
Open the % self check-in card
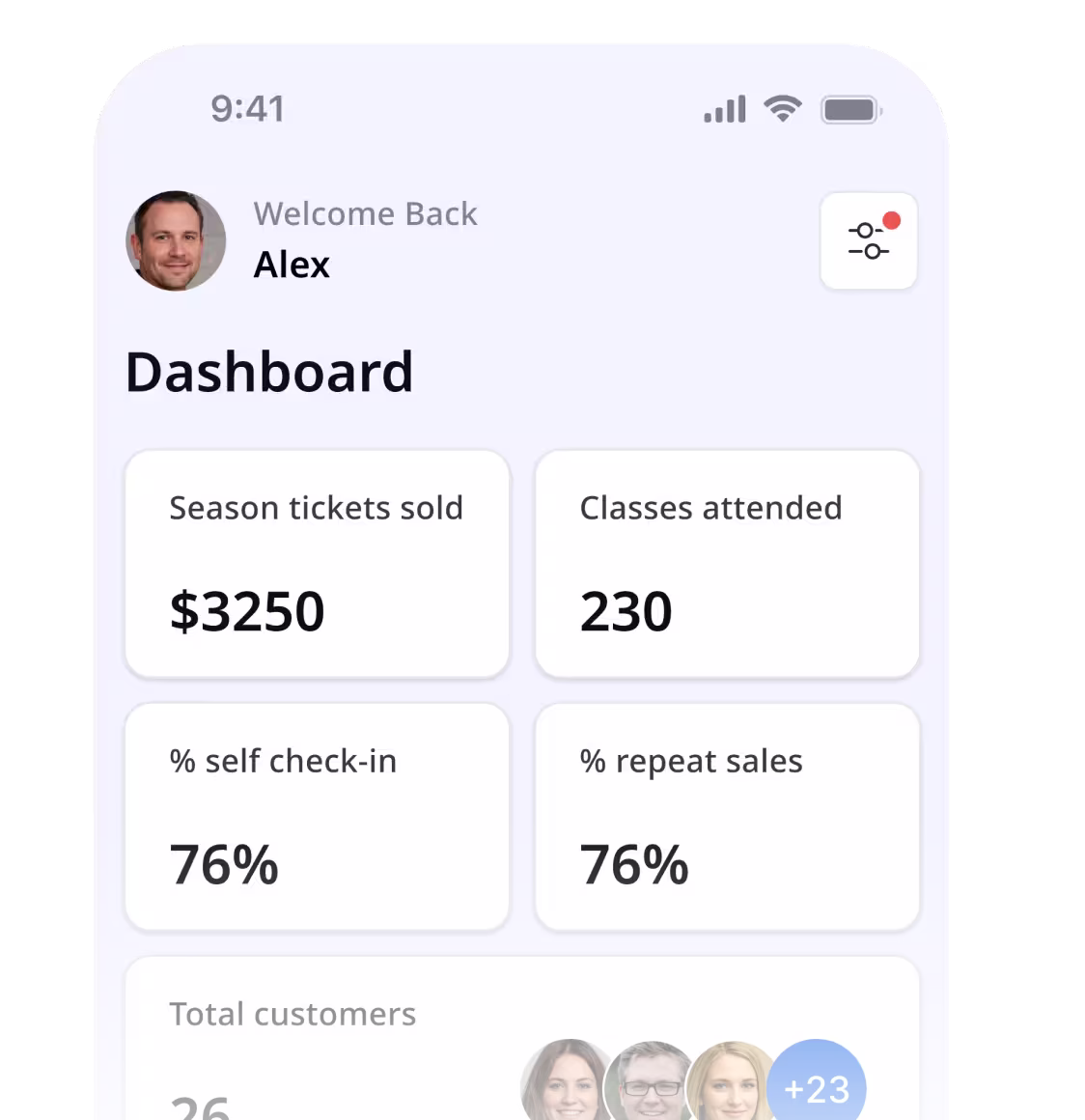coord(317,817)
